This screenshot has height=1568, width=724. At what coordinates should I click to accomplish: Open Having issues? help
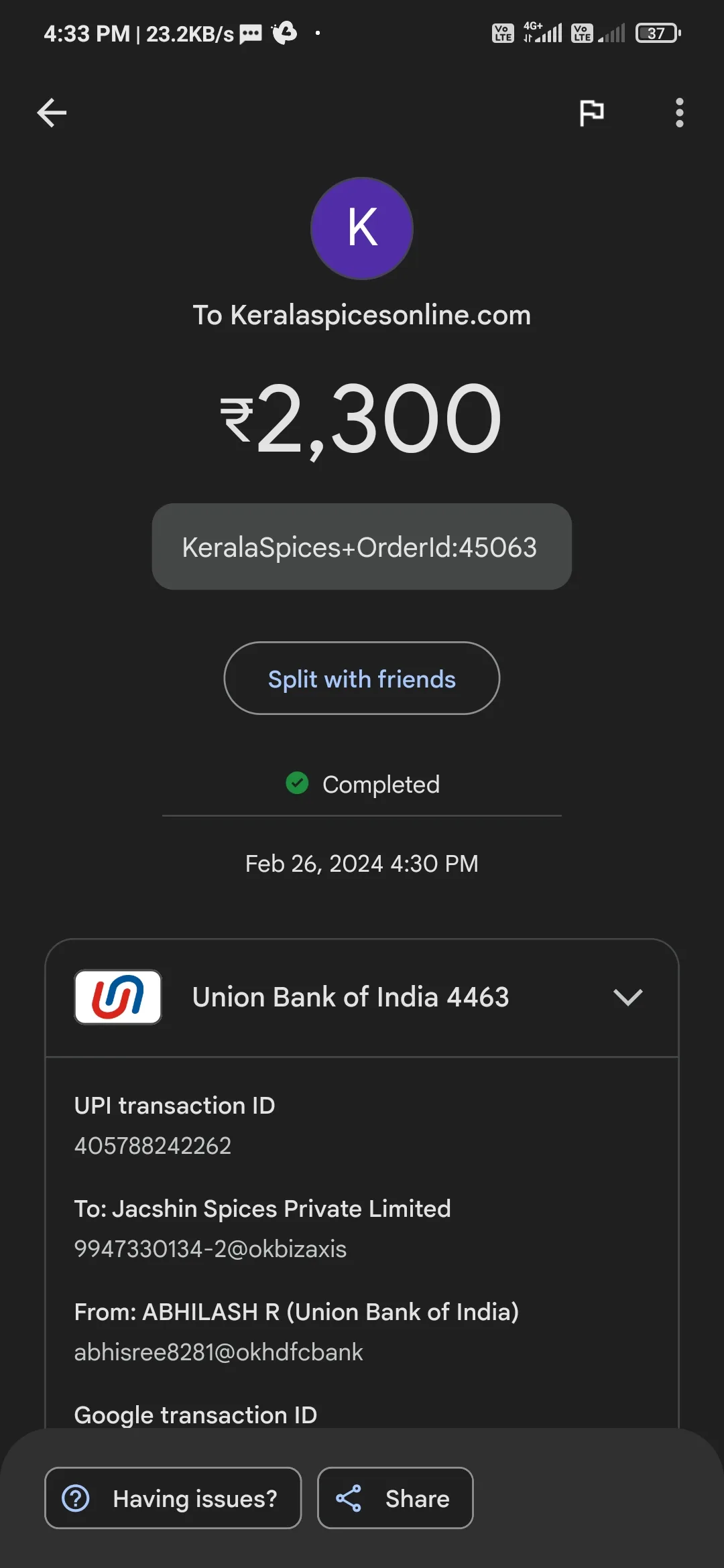coord(173,1498)
